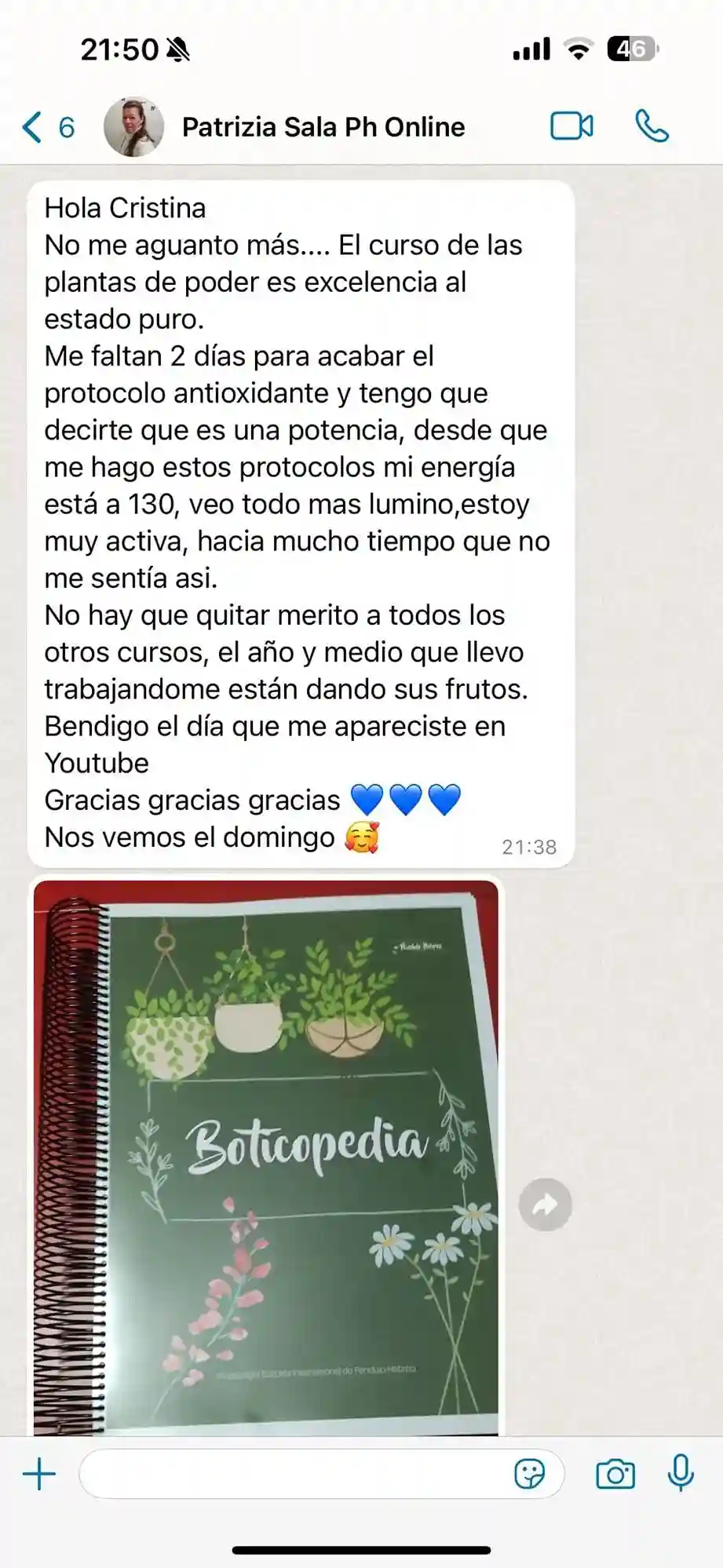Forward the Boticopedia photo

(x=545, y=1205)
